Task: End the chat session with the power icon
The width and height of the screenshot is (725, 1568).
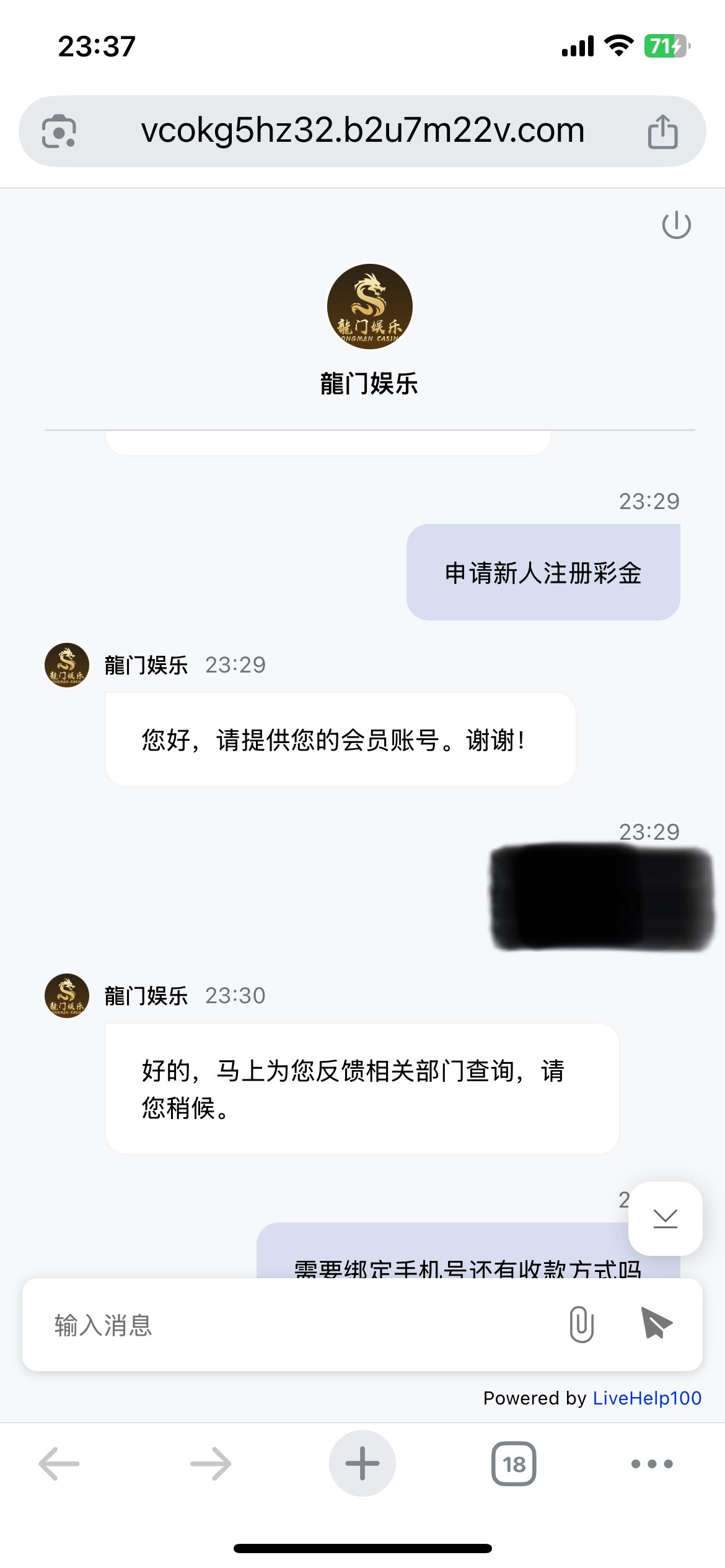Action: (x=675, y=225)
